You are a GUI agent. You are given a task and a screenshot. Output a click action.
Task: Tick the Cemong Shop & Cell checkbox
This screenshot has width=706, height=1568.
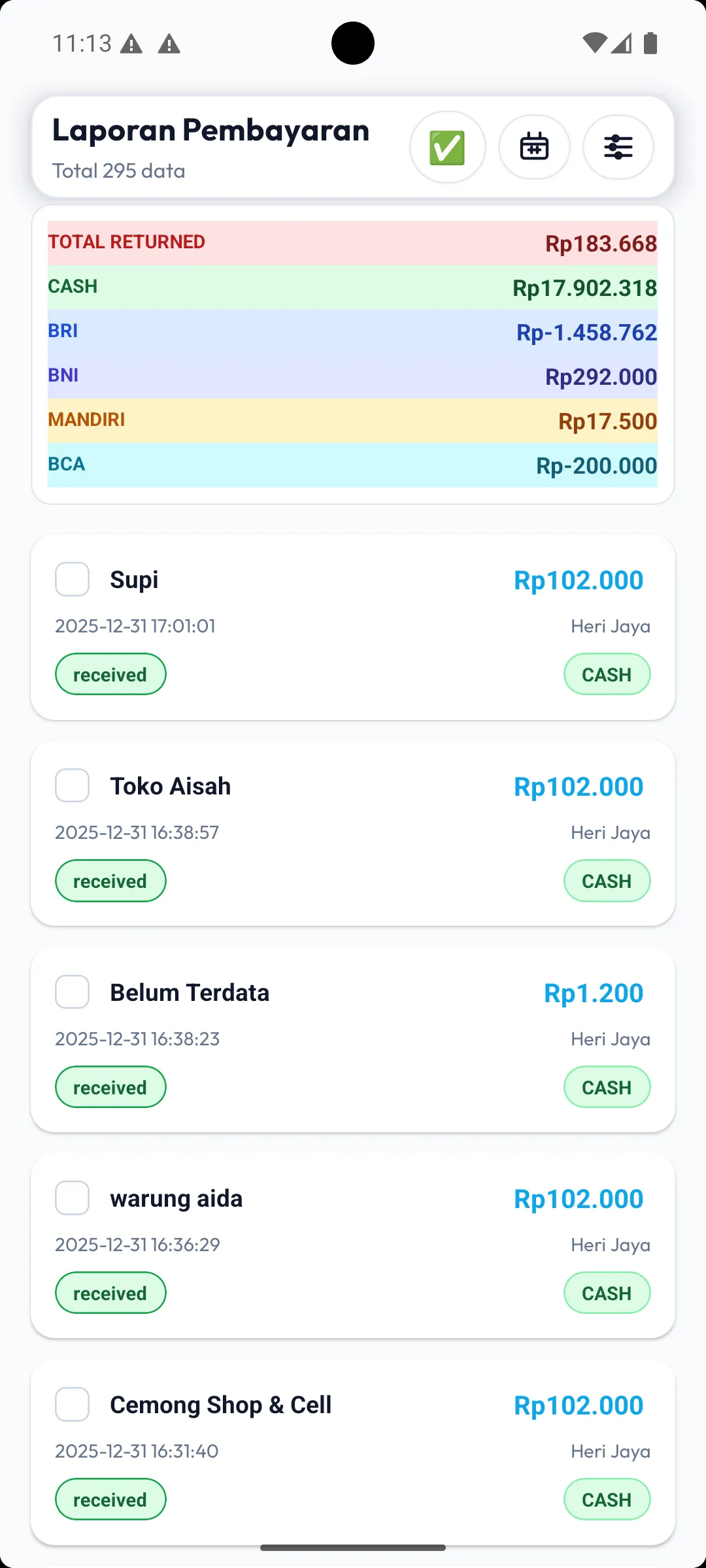tap(72, 1405)
